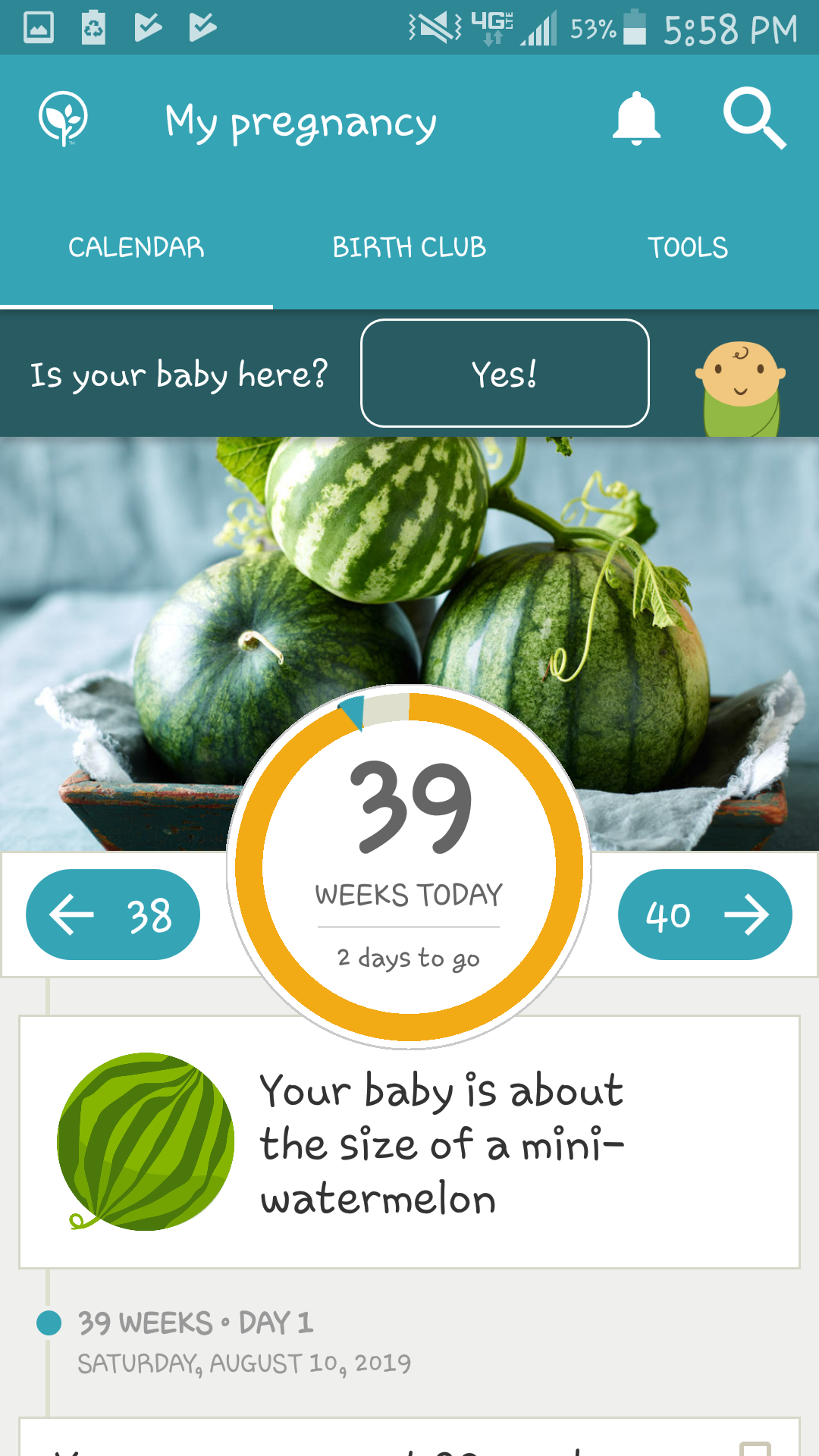Go back to week 38
819x1456 pixels.
[113, 915]
